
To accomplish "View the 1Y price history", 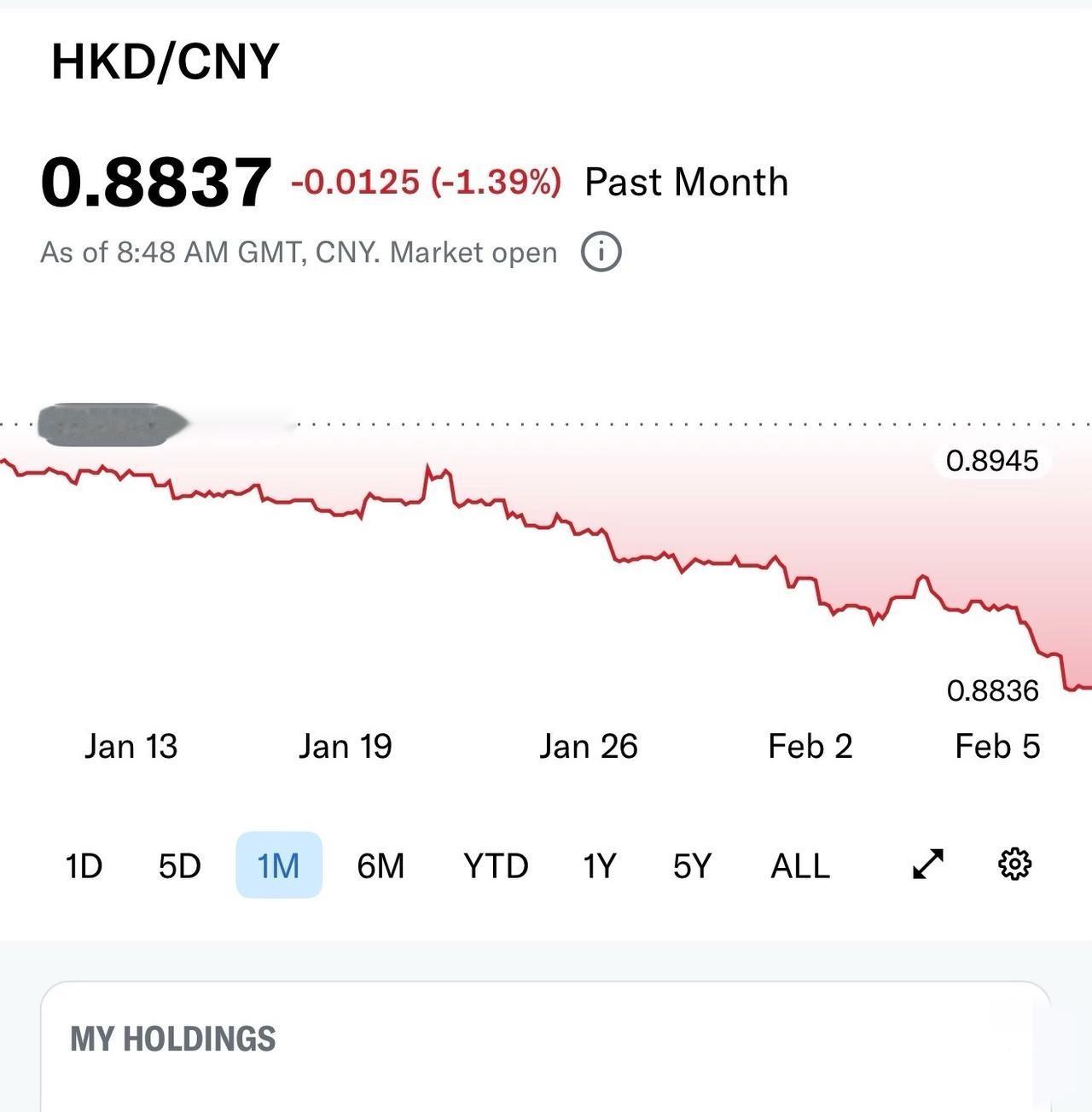I will (x=600, y=865).
